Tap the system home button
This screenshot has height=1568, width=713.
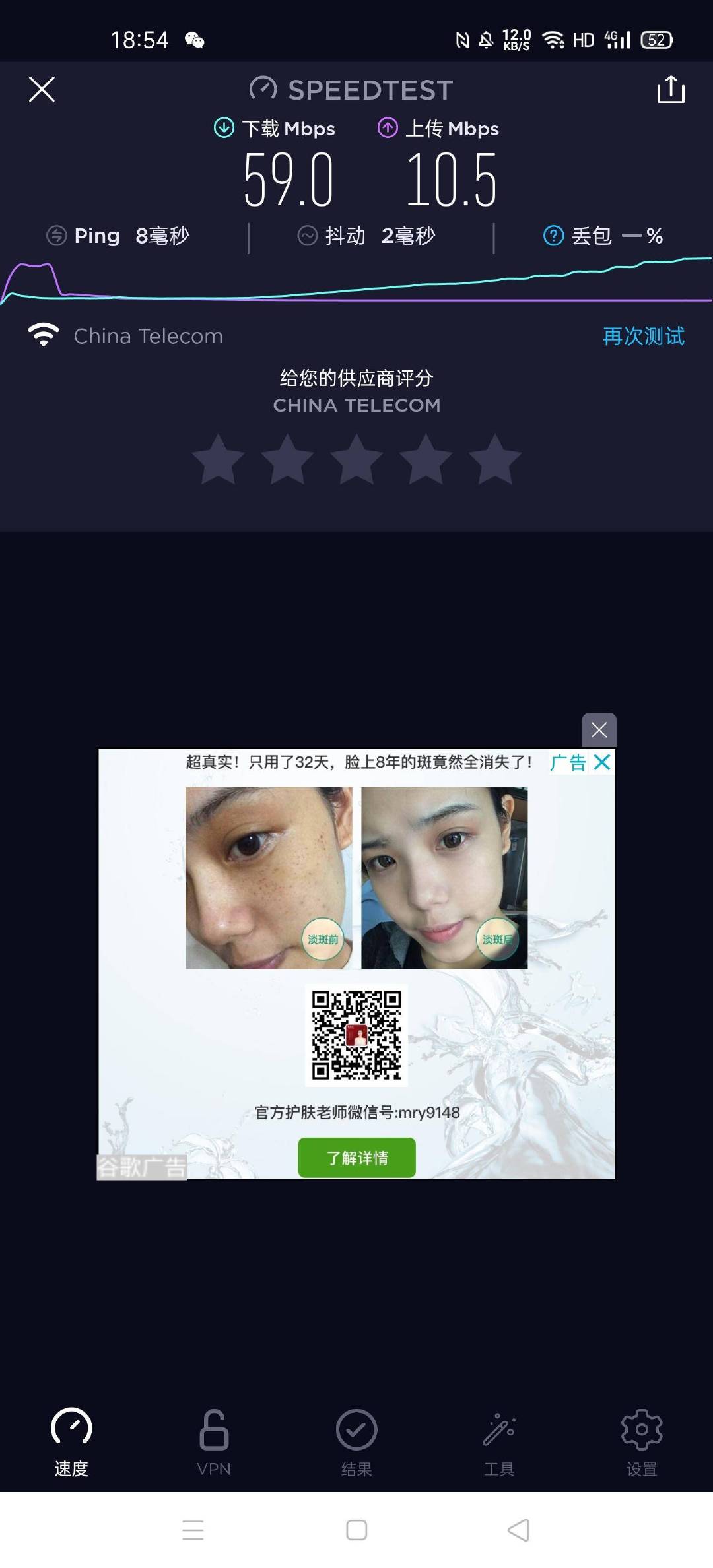356,1530
